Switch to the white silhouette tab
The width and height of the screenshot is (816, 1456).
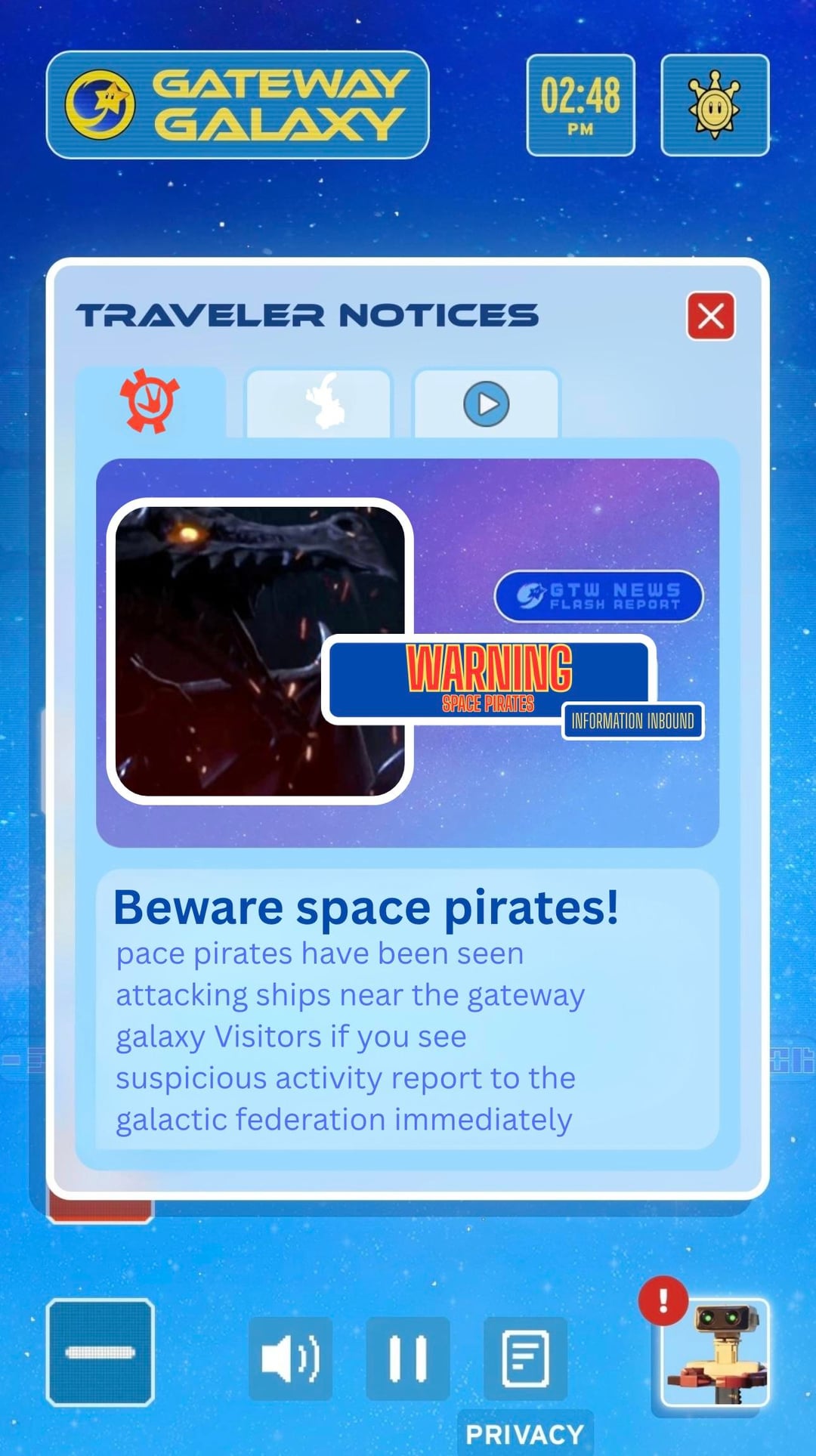click(x=318, y=403)
